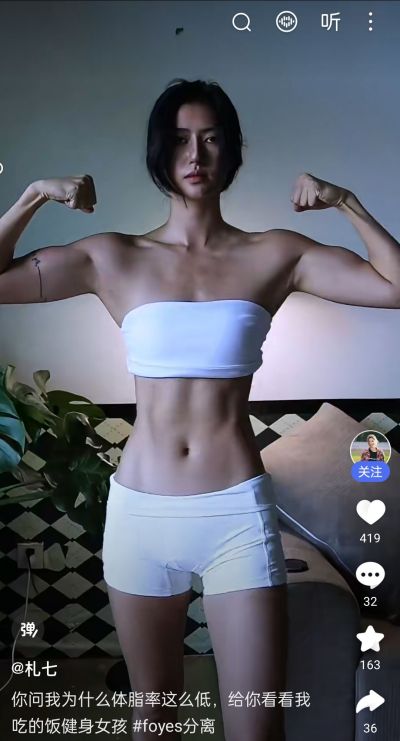Share this video via the arrow
The height and width of the screenshot is (741, 400).
(x=370, y=702)
